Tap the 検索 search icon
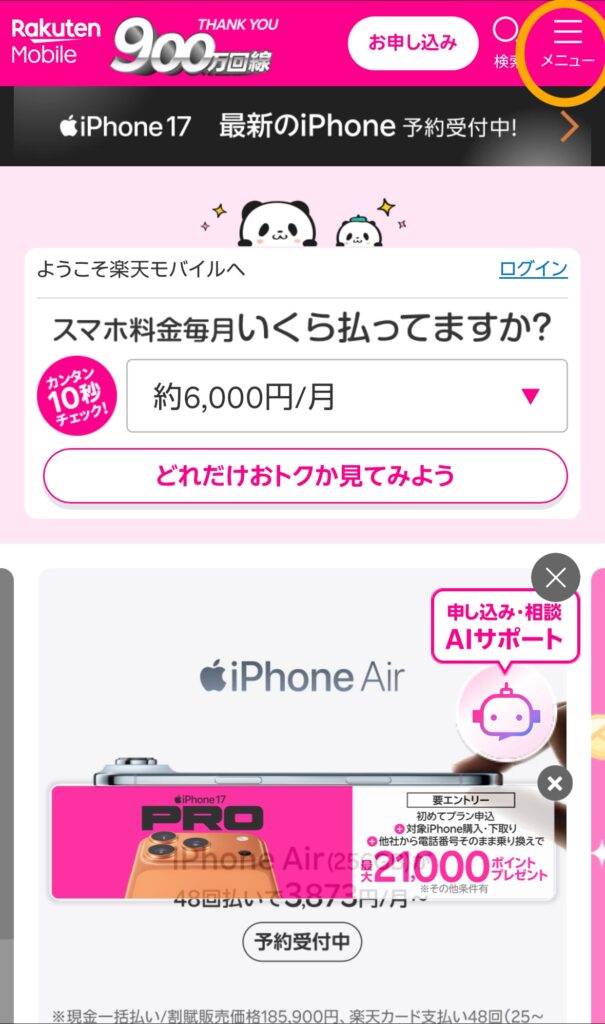Screen dimensions: 605x1024 point(508,43)
